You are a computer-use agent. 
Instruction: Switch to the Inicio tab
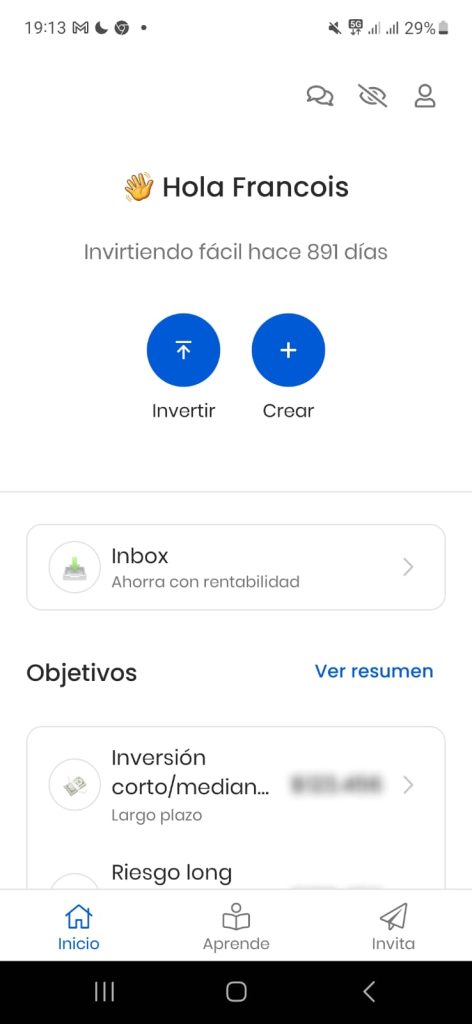click(78, 927)
